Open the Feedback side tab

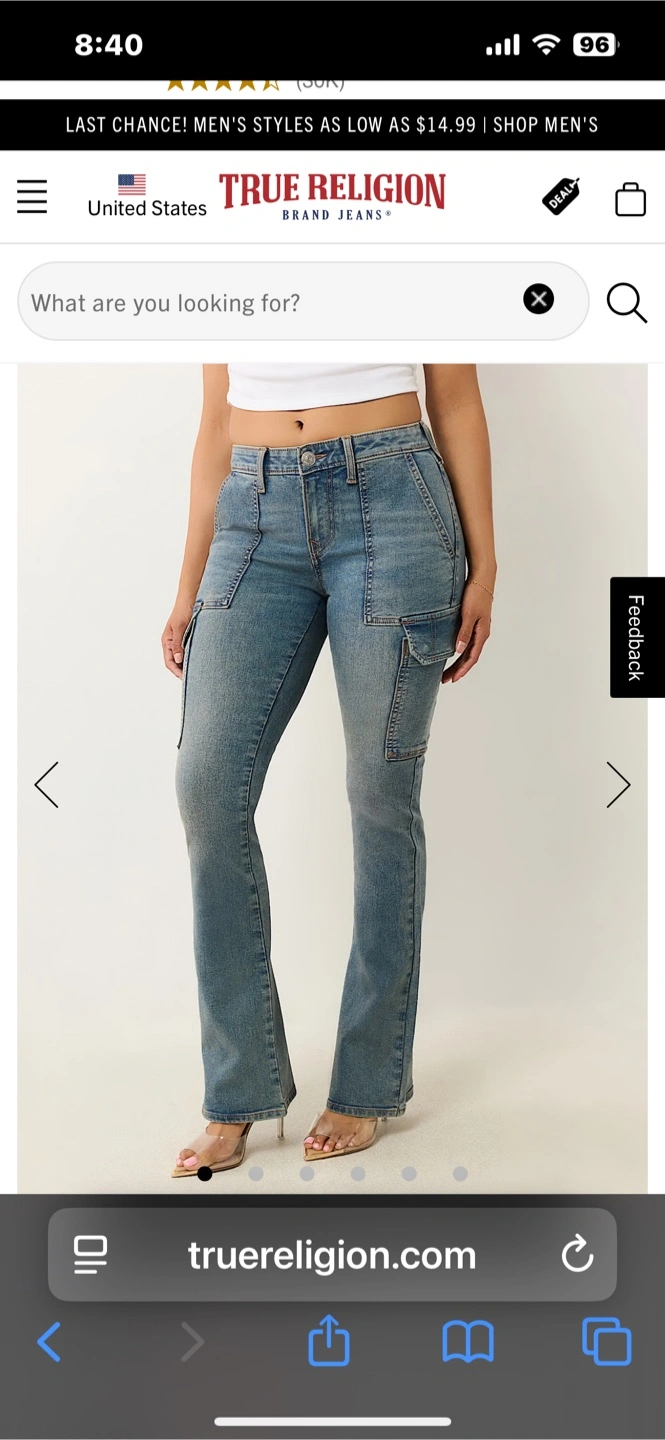[x=637, y=637]
